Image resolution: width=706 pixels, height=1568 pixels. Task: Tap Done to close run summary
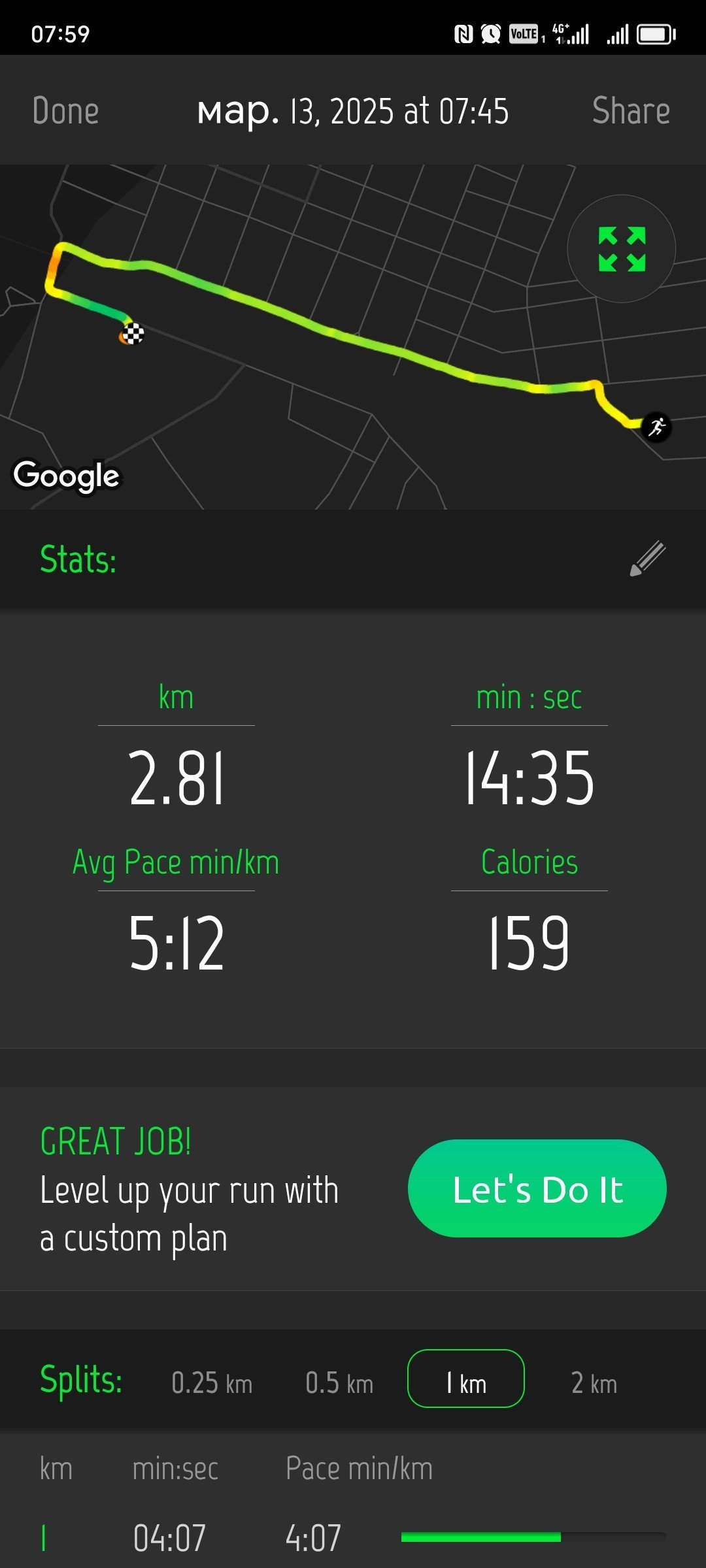click(65, 110)
